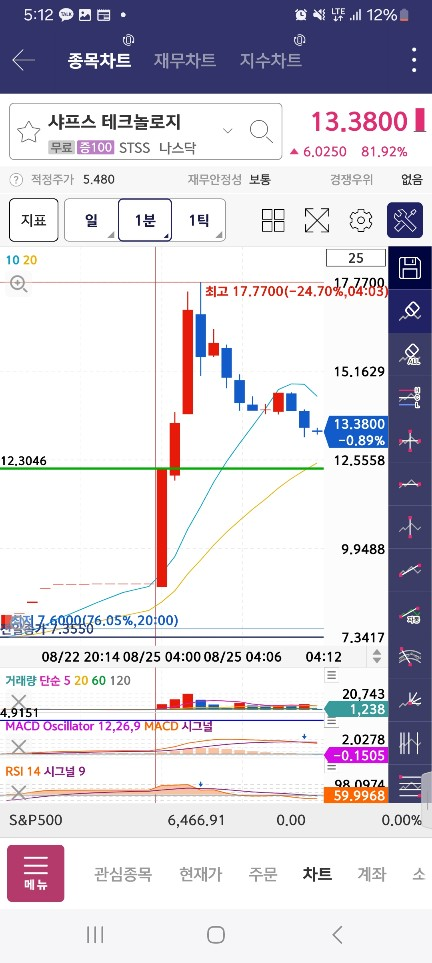The width and height of the screenshot is (432, 963).
Task: Toggle the drawing tools panel
Action: [405, 220]
